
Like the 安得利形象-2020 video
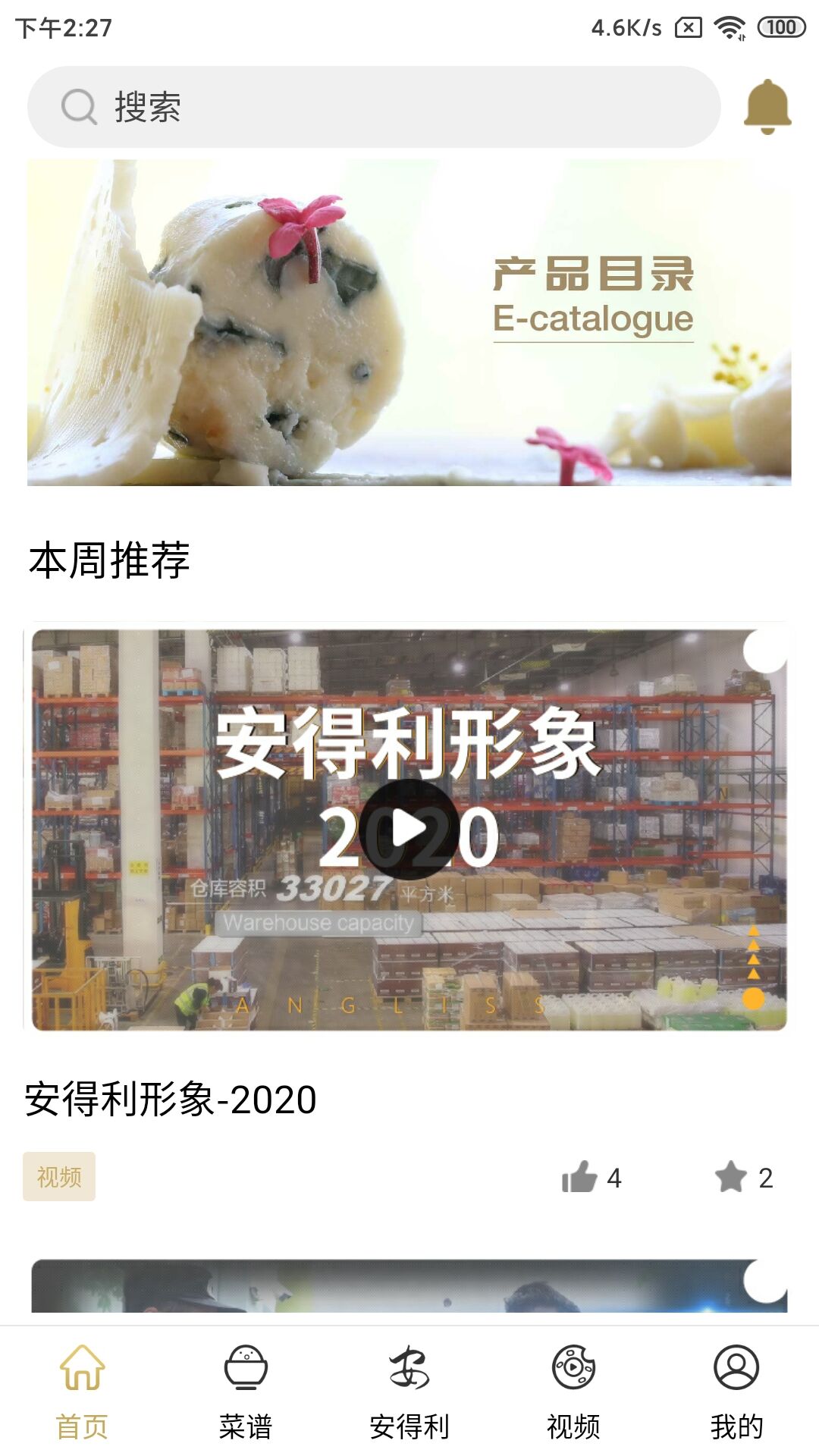coord(580,1178)
